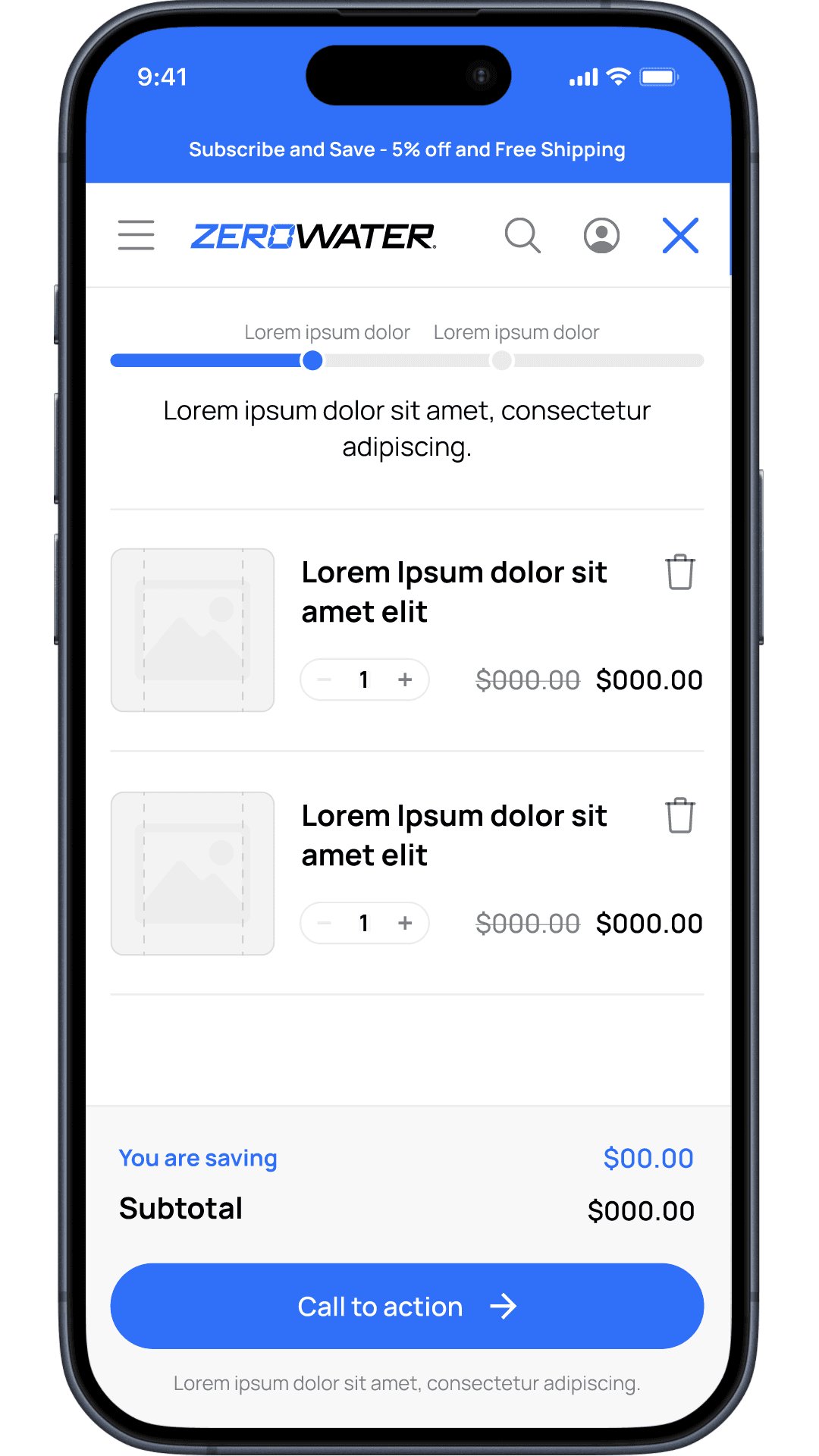The width and height of the screenshot is (819, 1456).
Task: Open the hamburger menu
Action: click(x=136, y=235)
